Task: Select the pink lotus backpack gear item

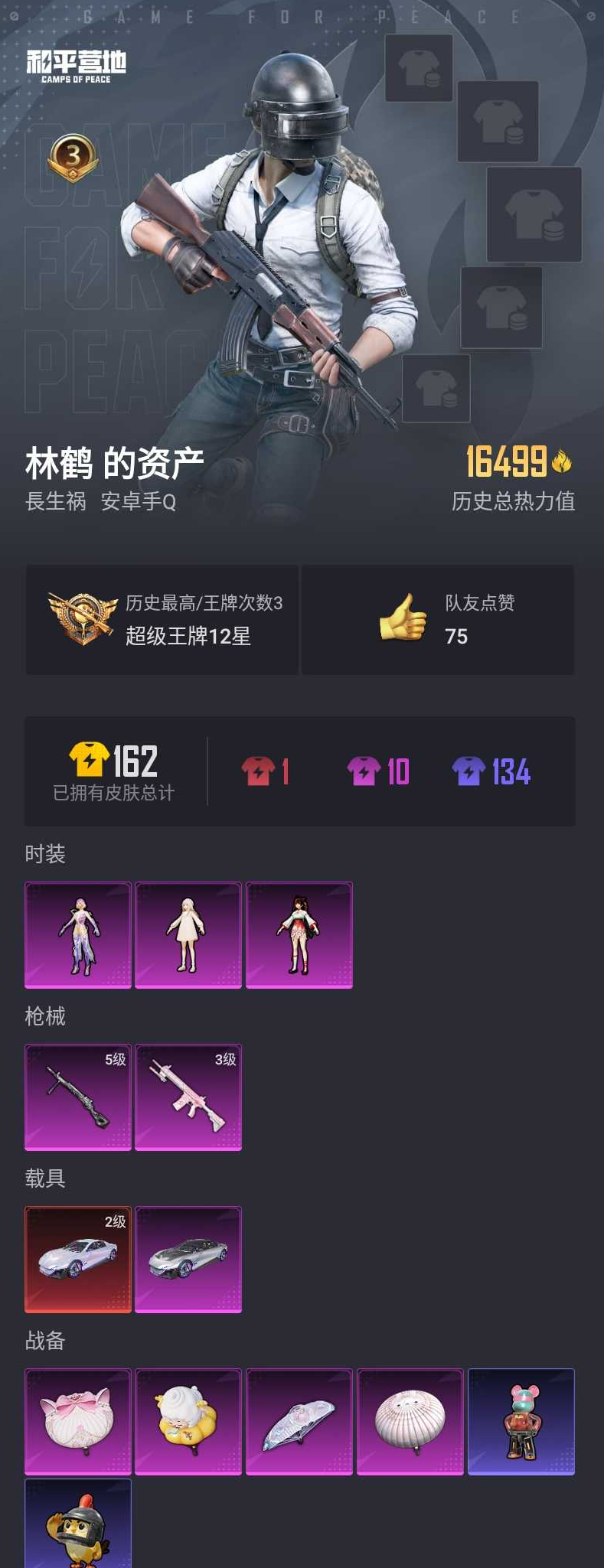Action: (77, 1421)
